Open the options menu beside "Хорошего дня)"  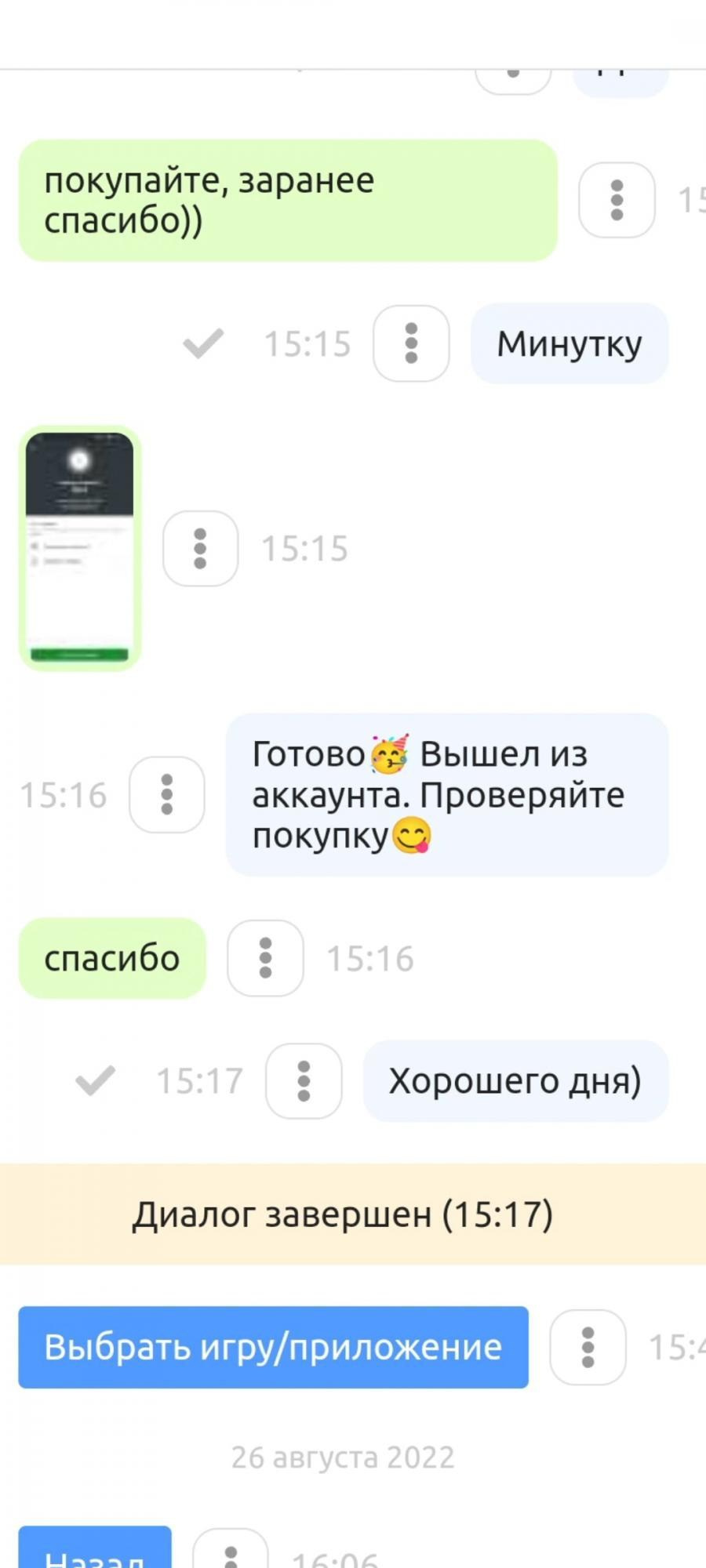coord(304,1080)
